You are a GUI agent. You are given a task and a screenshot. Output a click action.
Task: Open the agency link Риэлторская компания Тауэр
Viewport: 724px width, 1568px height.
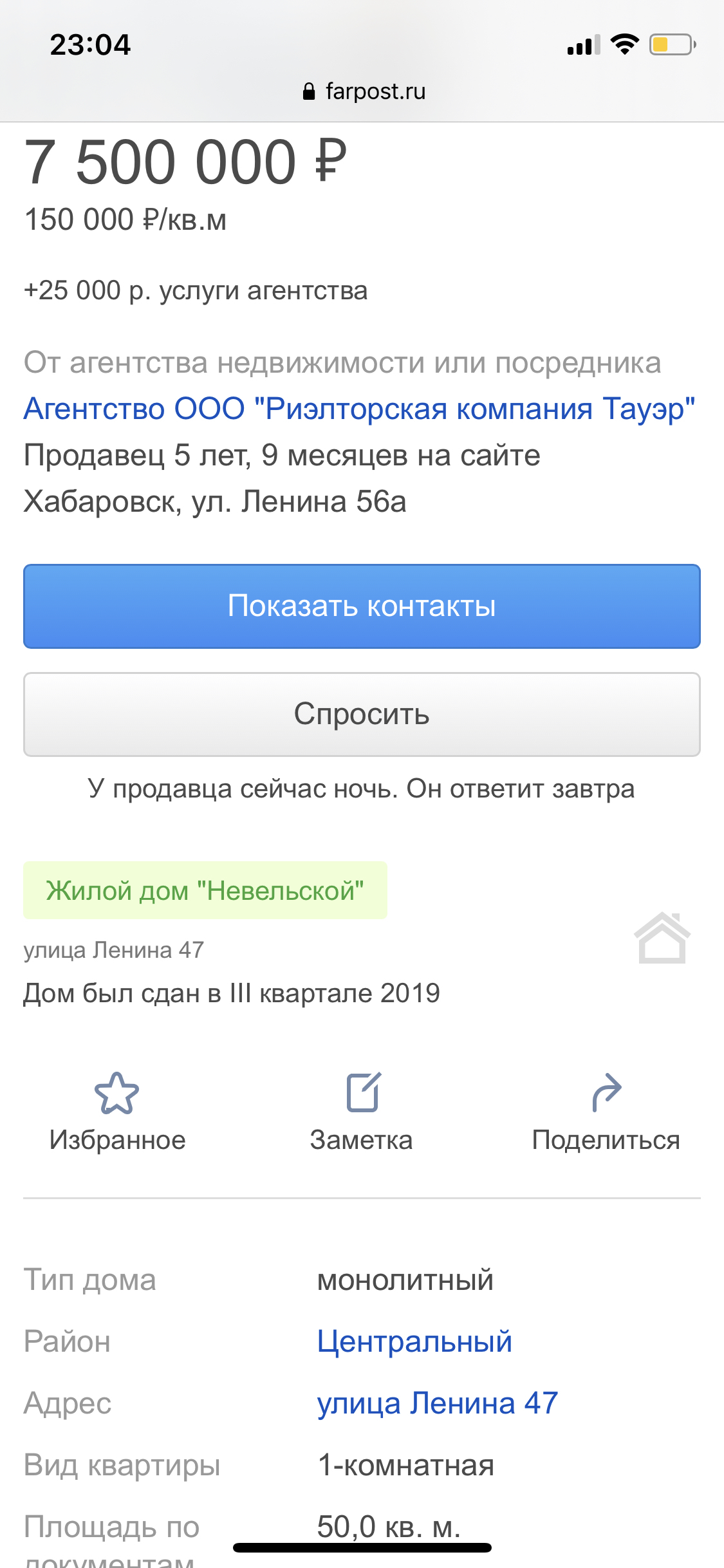point(359,409)
